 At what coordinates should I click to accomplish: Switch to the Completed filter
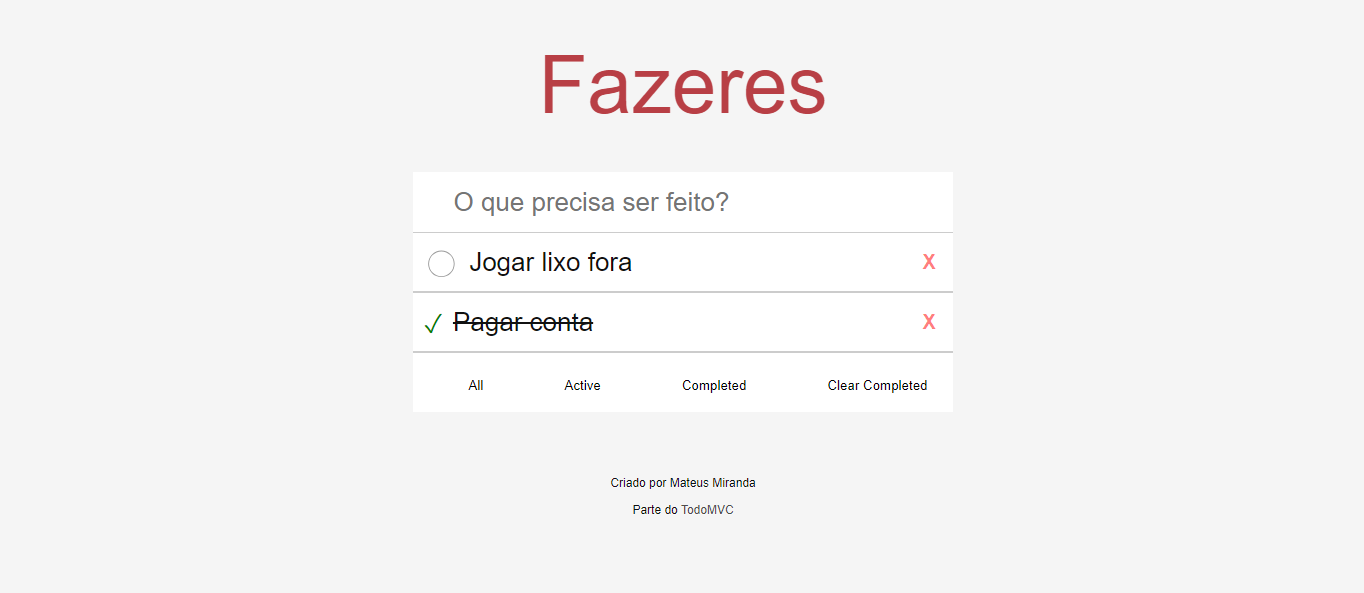pos(714,386)
